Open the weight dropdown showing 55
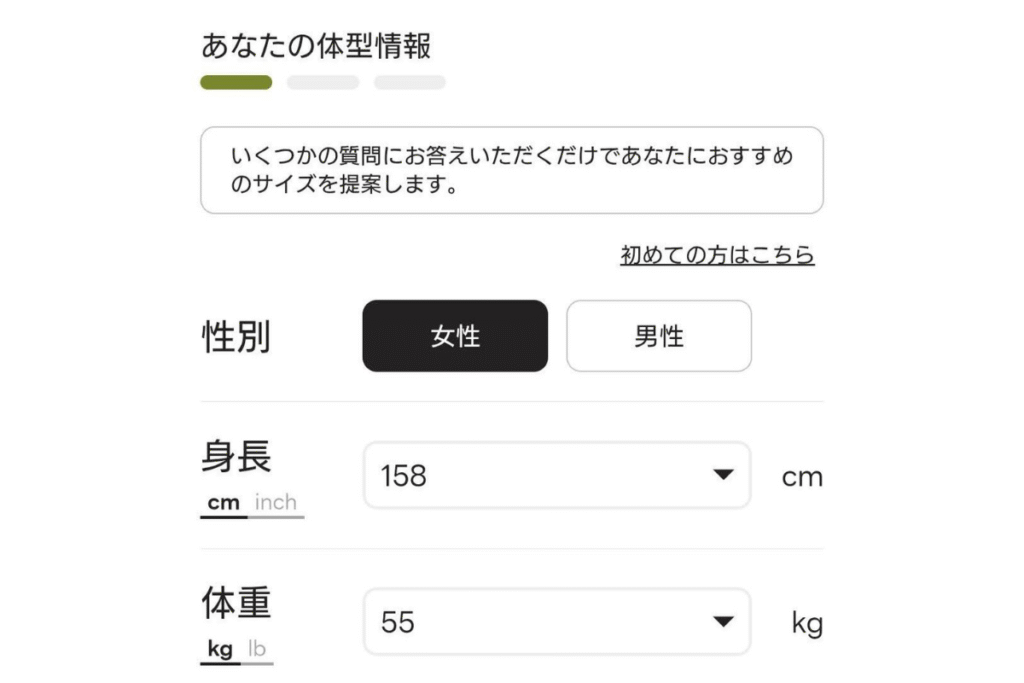This screenshot has width=1024, height=683. point(556,623)
